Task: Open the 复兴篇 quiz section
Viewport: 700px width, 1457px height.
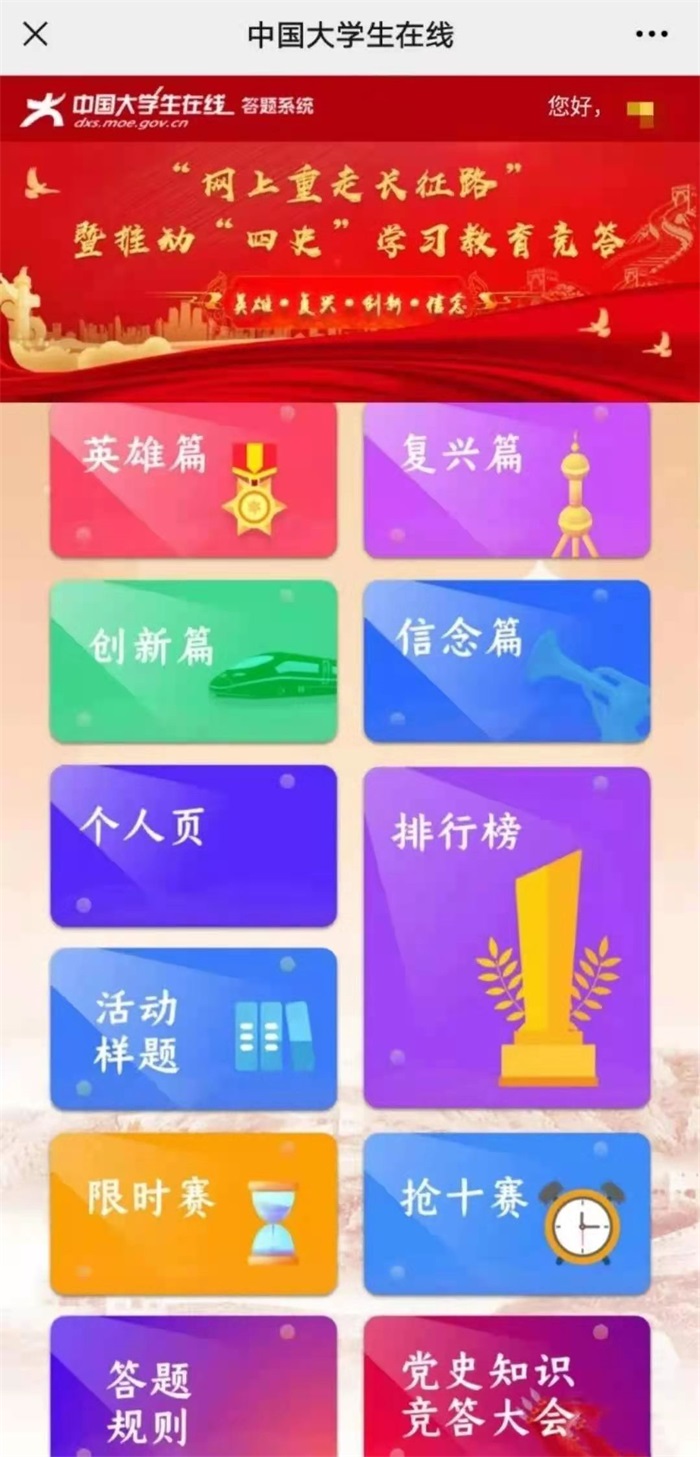Action: (507, 480)
